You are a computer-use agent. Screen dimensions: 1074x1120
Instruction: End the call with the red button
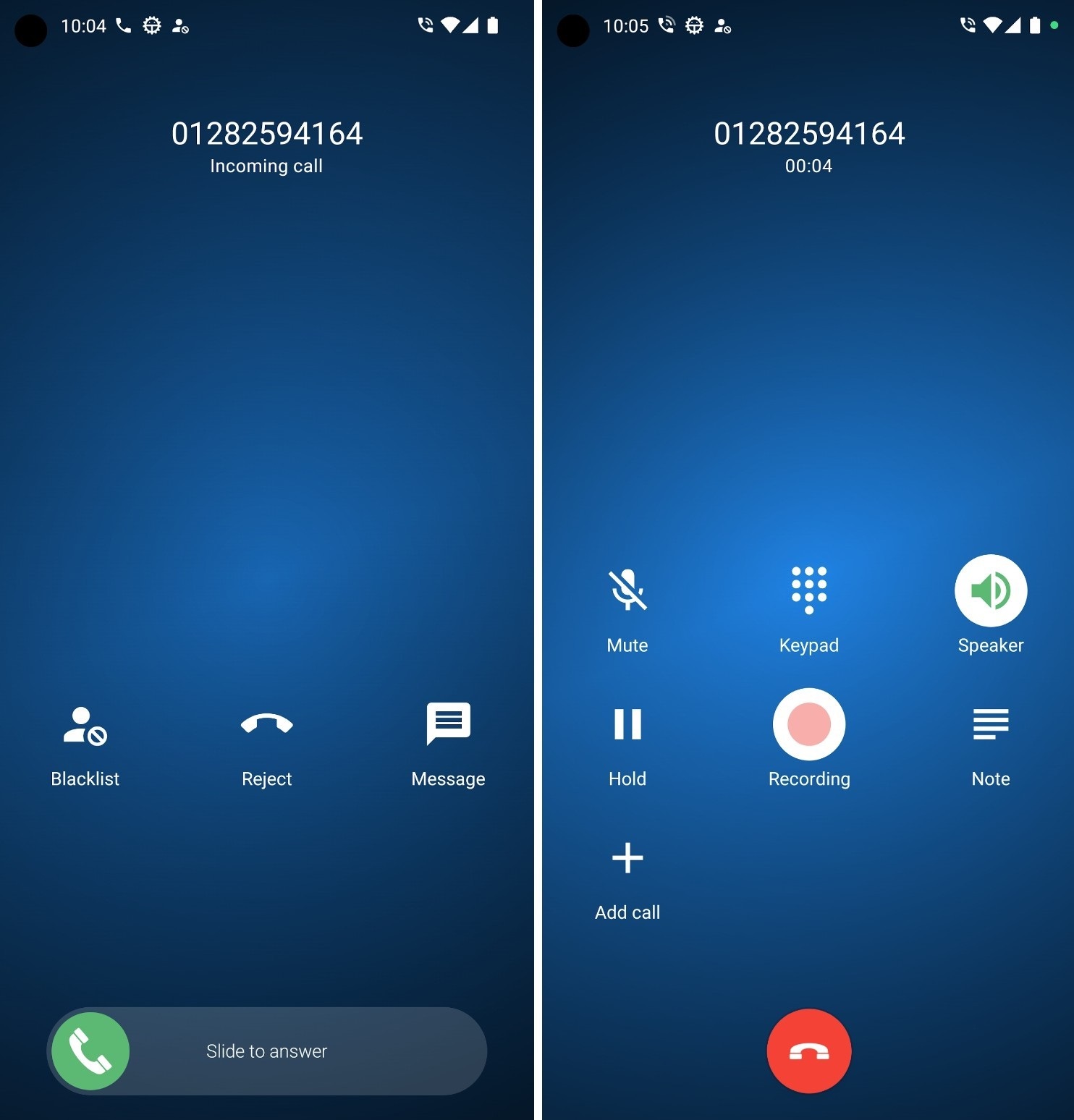pos(808,1051)
